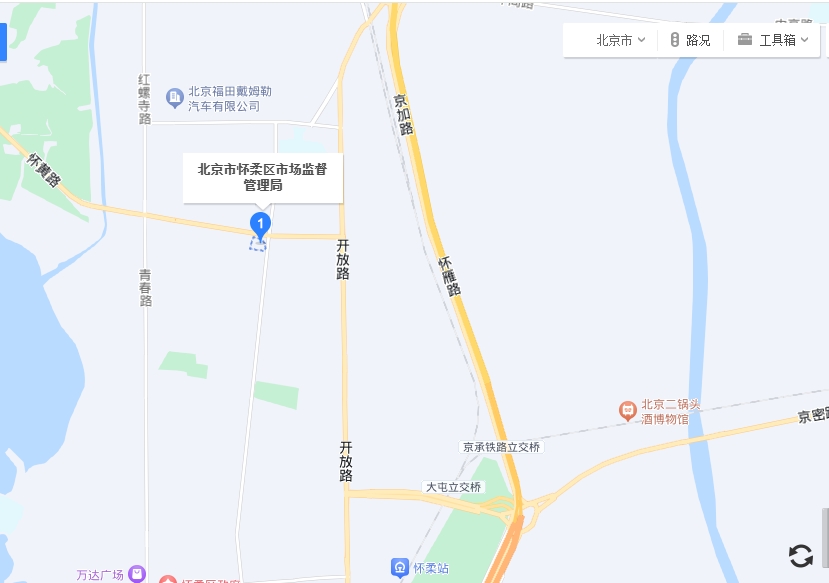Open the 北京市 city selector

[620, 40]
